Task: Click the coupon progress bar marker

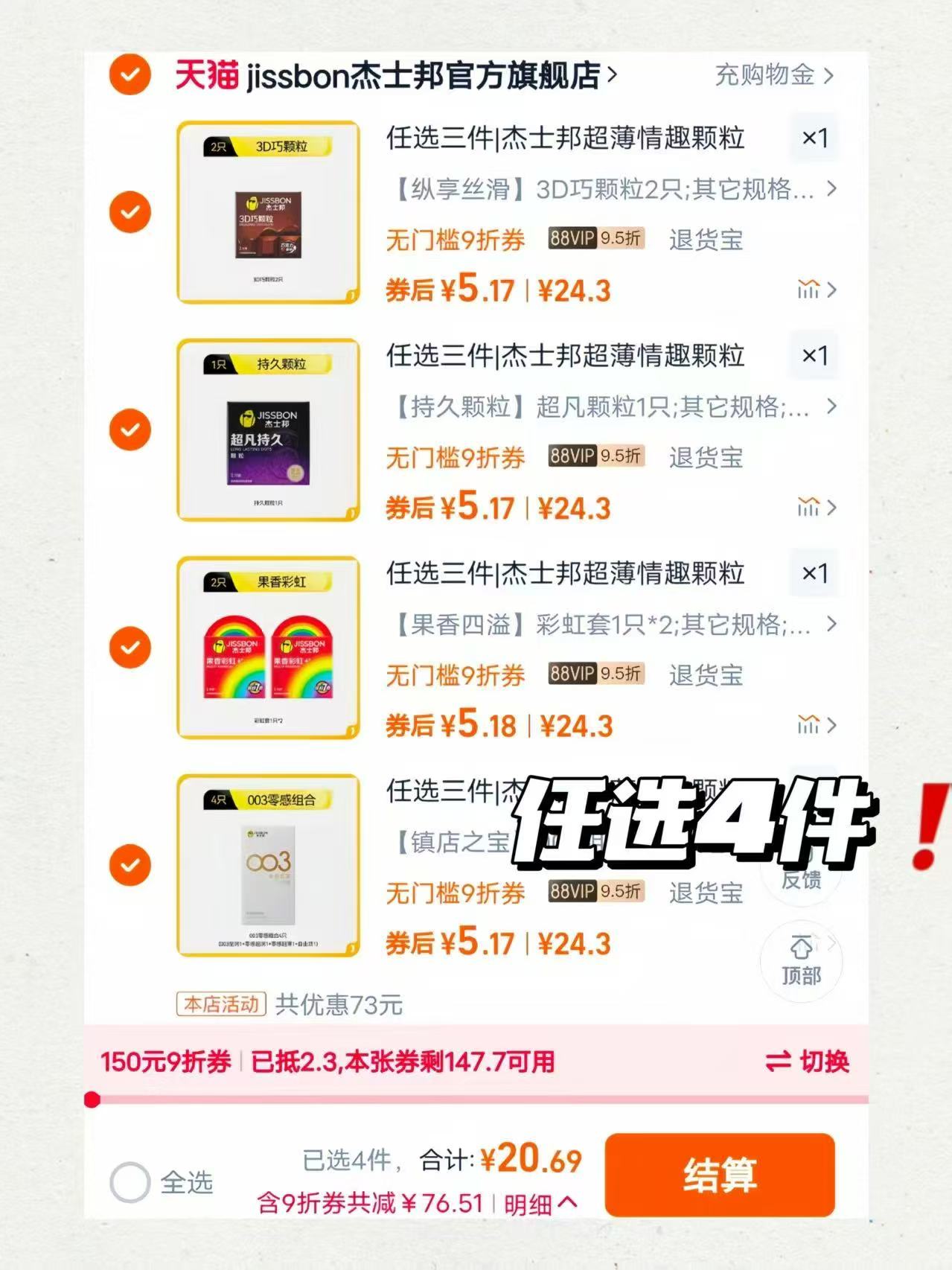Action: click(x=92, y=1098)
